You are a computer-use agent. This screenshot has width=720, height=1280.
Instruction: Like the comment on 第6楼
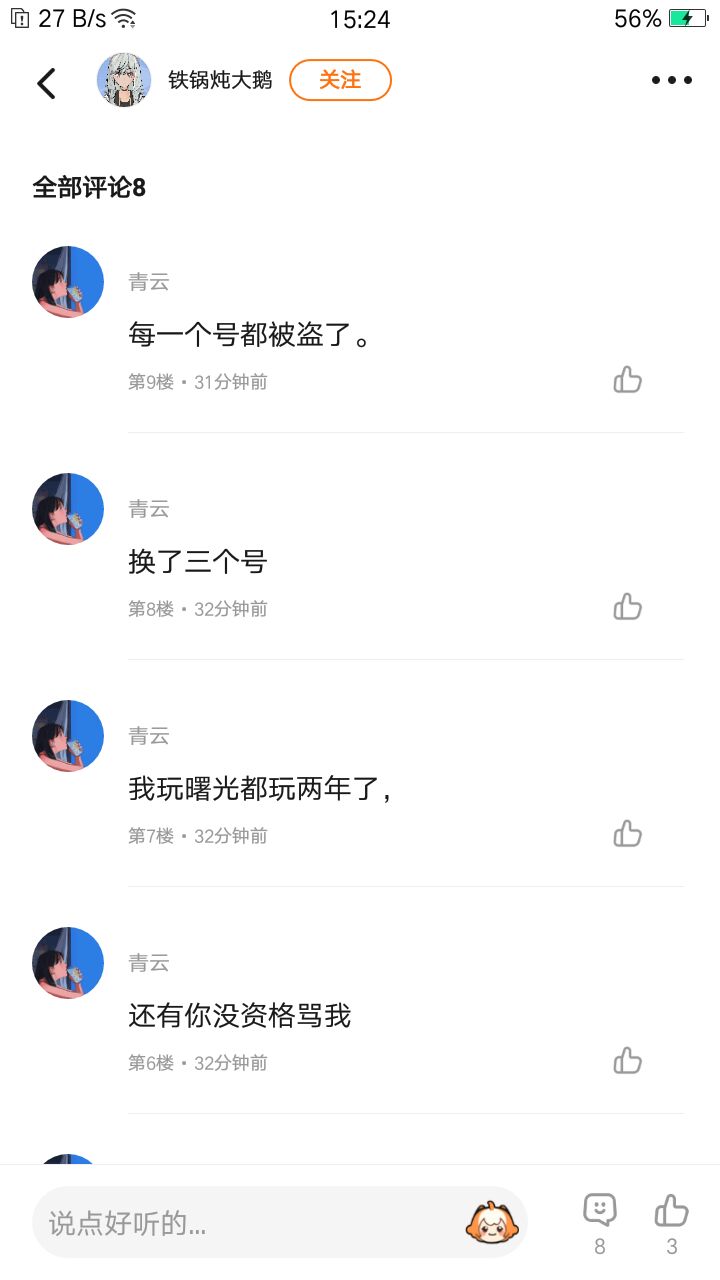coord(627,1062)
